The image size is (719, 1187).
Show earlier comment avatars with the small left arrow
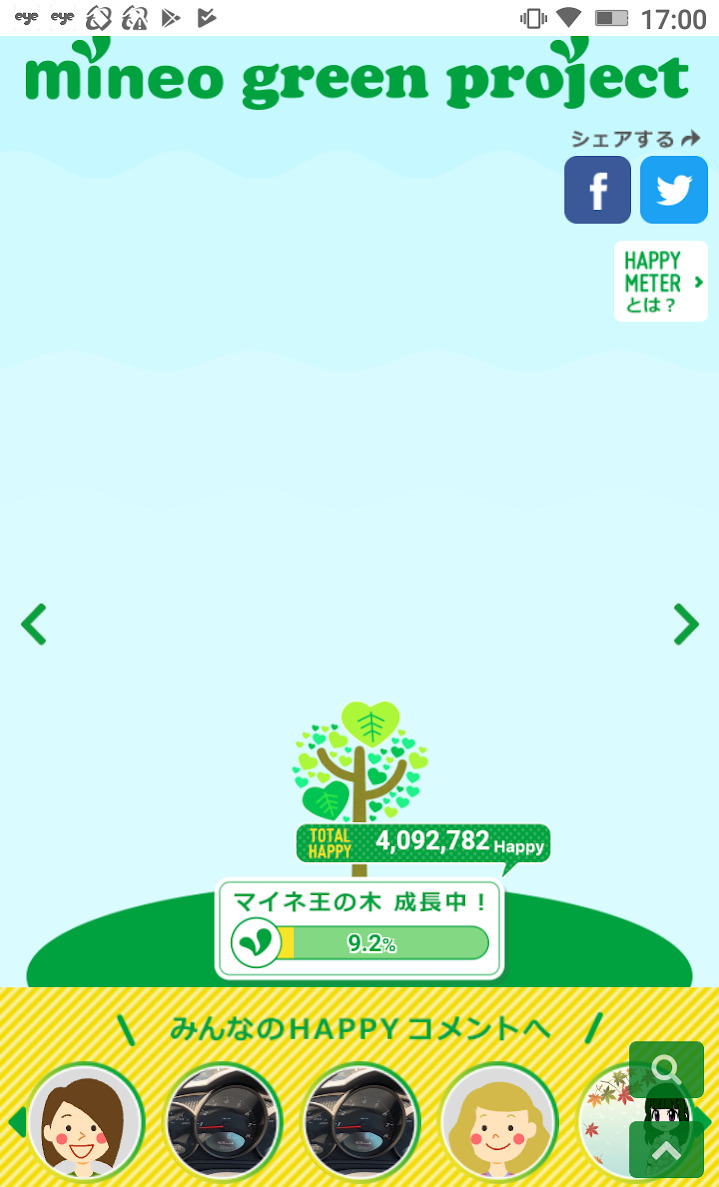click(17, 1122)
